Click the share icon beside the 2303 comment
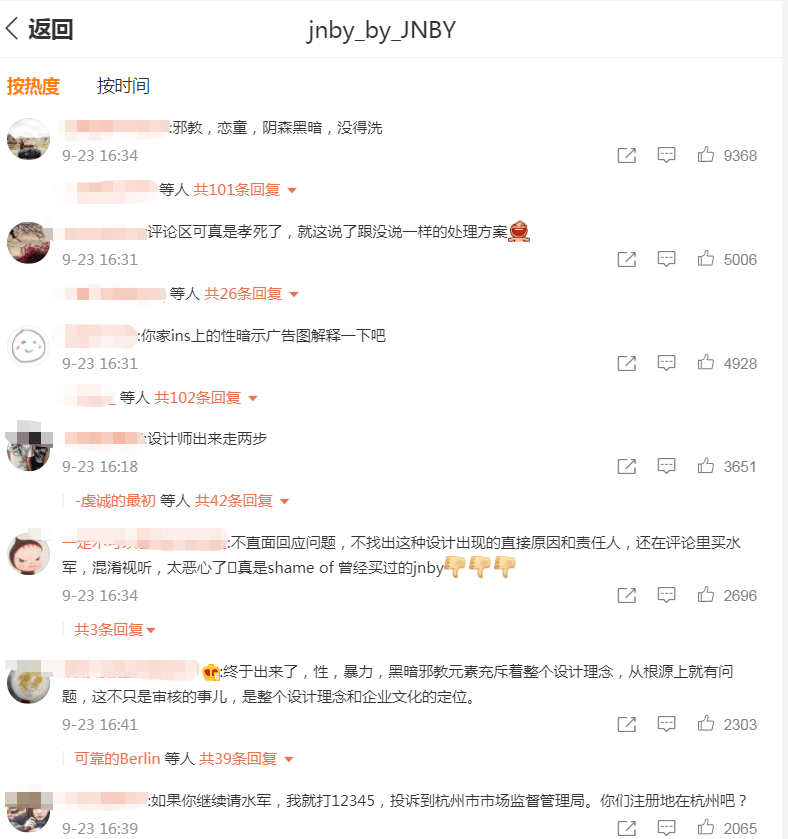Viewport: 788px width, 839px height. coord(626,724)
